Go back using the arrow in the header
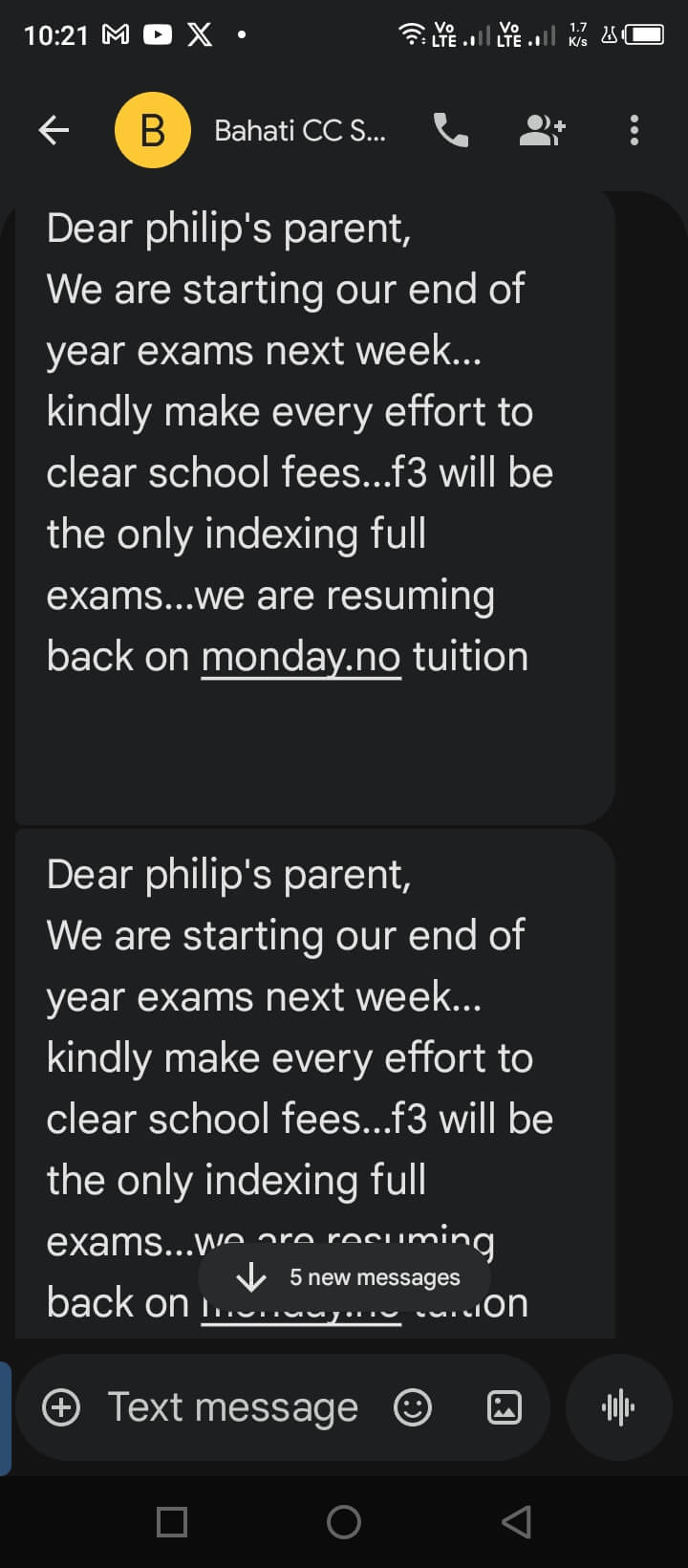Viewport: 688px width, 1568px height. tap(54, 130)
